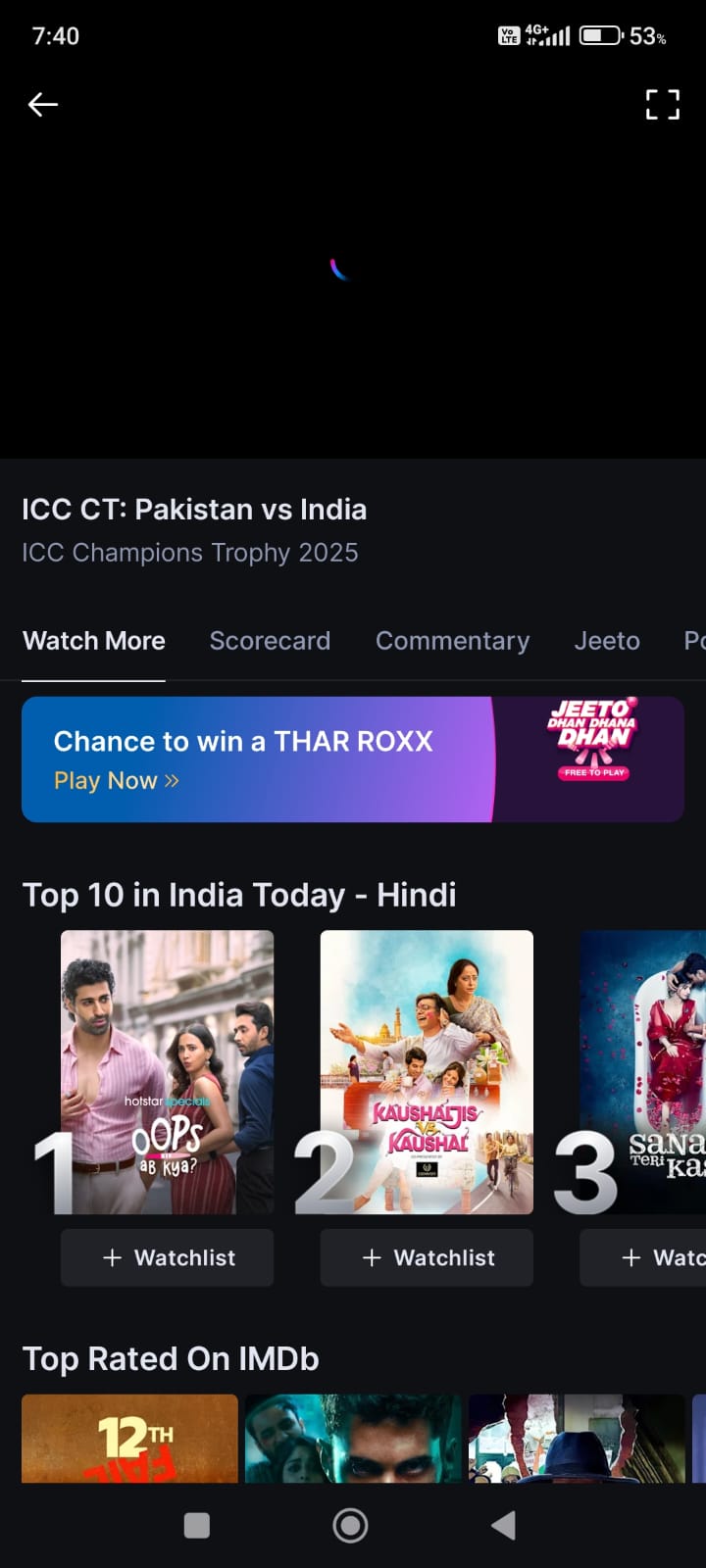Tap the system home button
Viewport: 706px width, 1568px height.
coord(350,1525)
